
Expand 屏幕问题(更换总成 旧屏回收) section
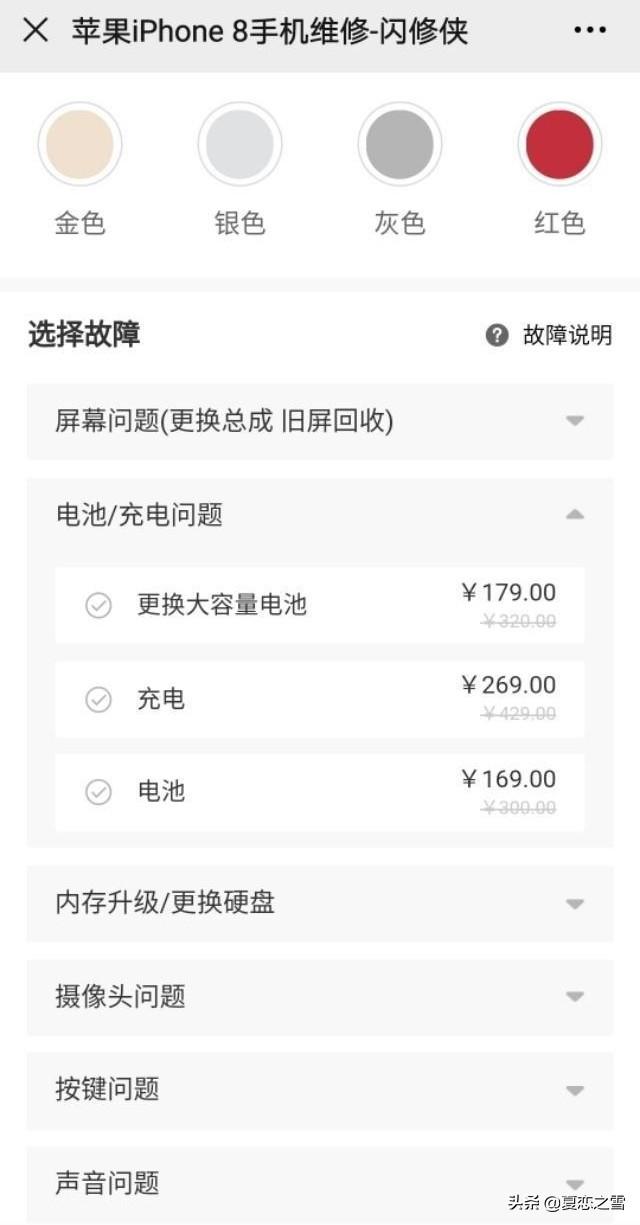[x=320, y=421]
